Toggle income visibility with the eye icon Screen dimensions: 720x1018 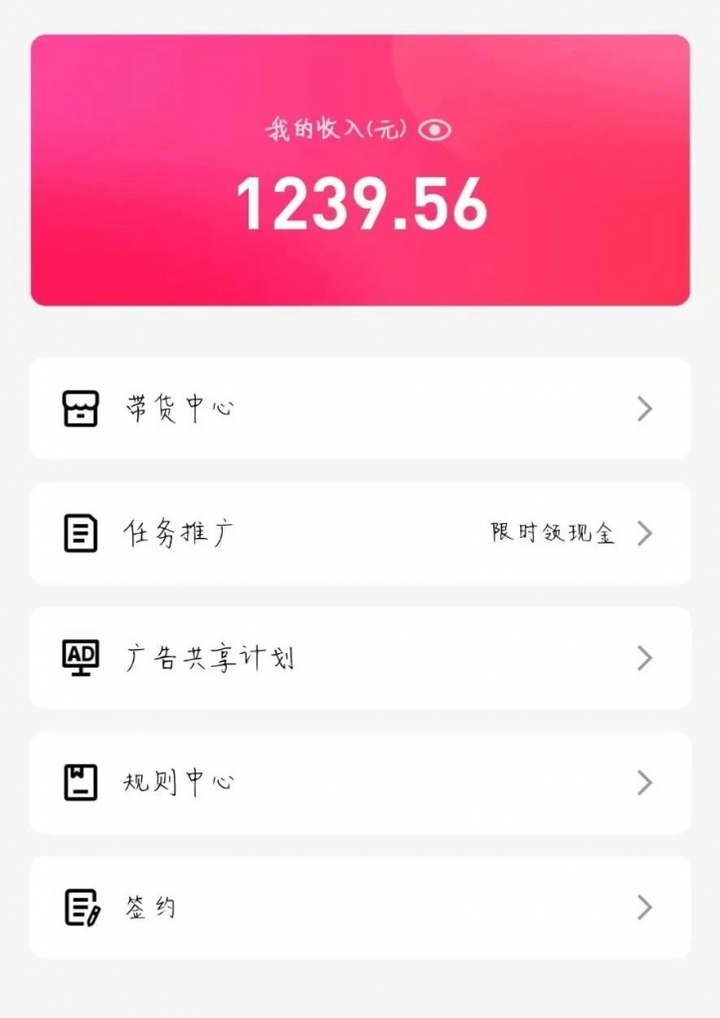pyautogui.click(x=437, y=129)
